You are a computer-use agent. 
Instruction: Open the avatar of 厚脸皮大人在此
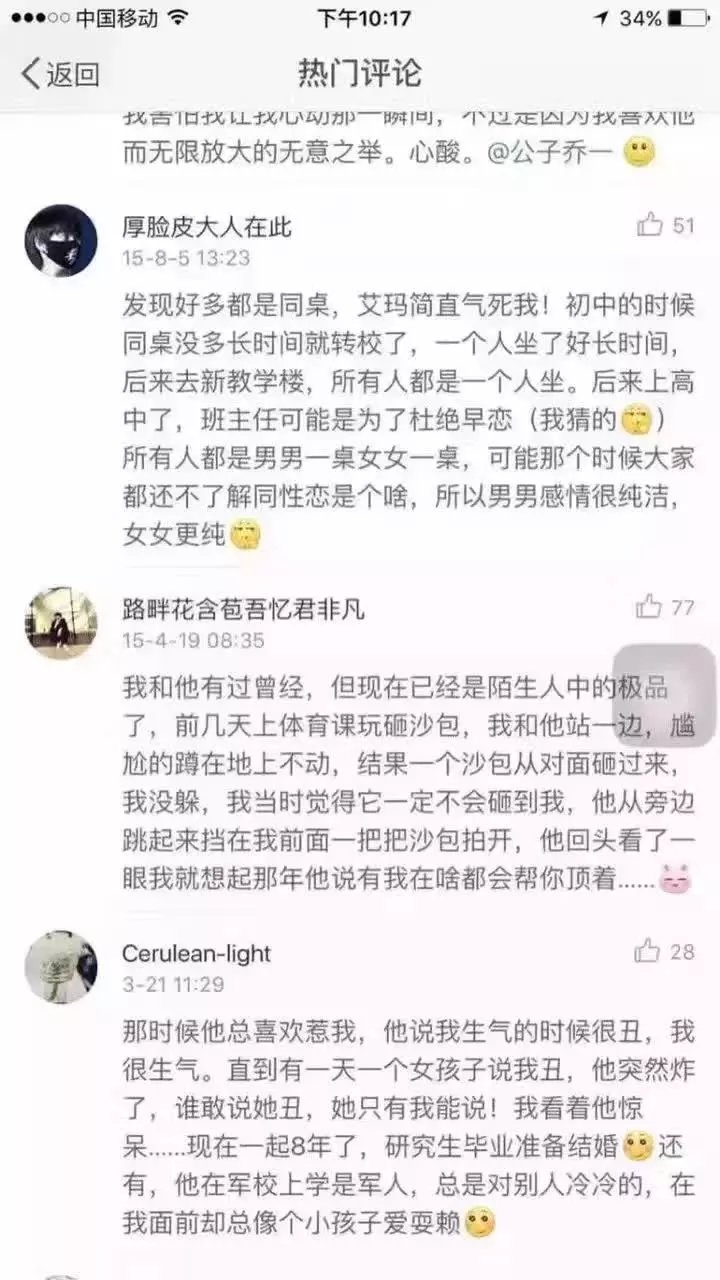point(61,240)
